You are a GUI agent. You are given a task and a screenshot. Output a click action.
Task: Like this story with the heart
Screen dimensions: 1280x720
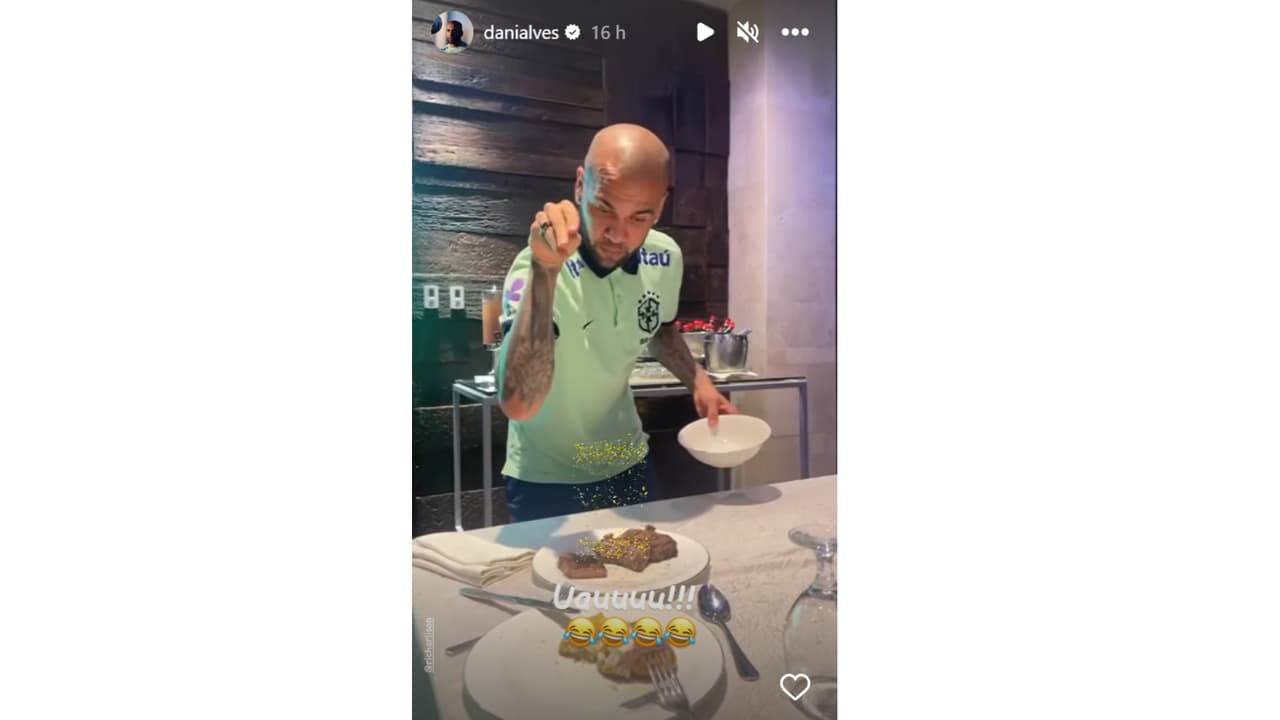click(795, 686)
